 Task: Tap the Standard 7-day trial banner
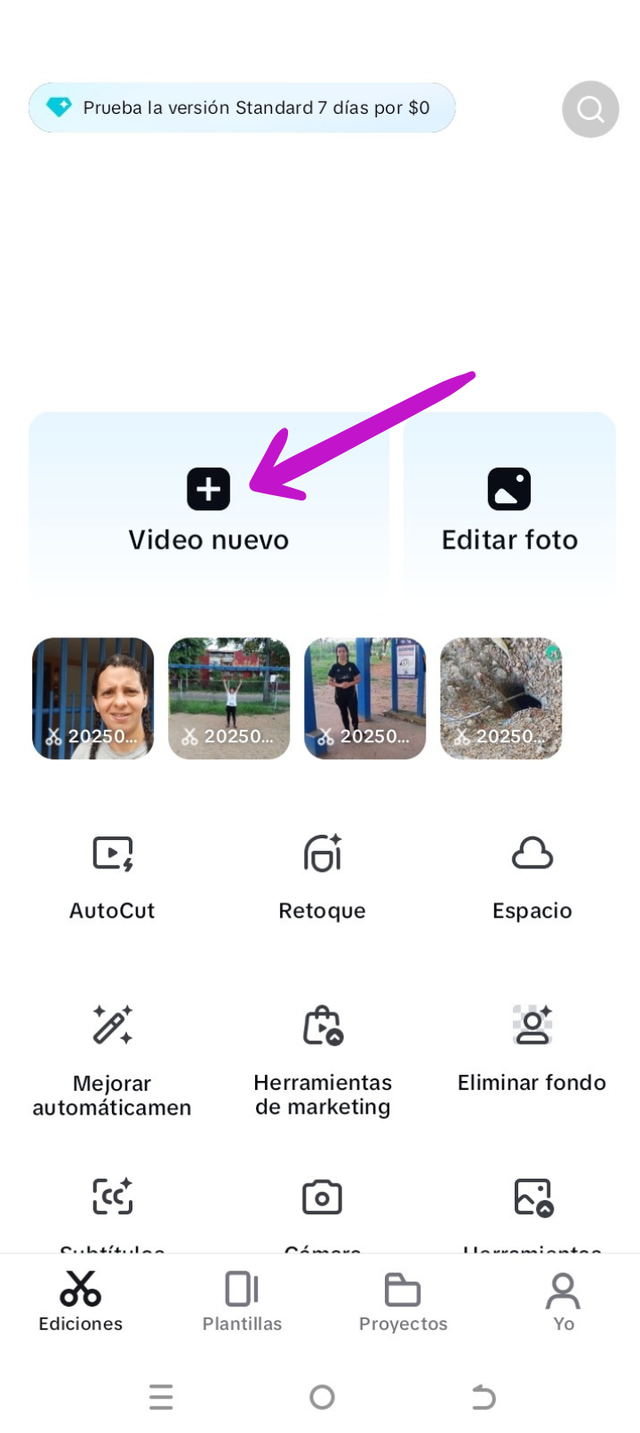coord(242,108)
